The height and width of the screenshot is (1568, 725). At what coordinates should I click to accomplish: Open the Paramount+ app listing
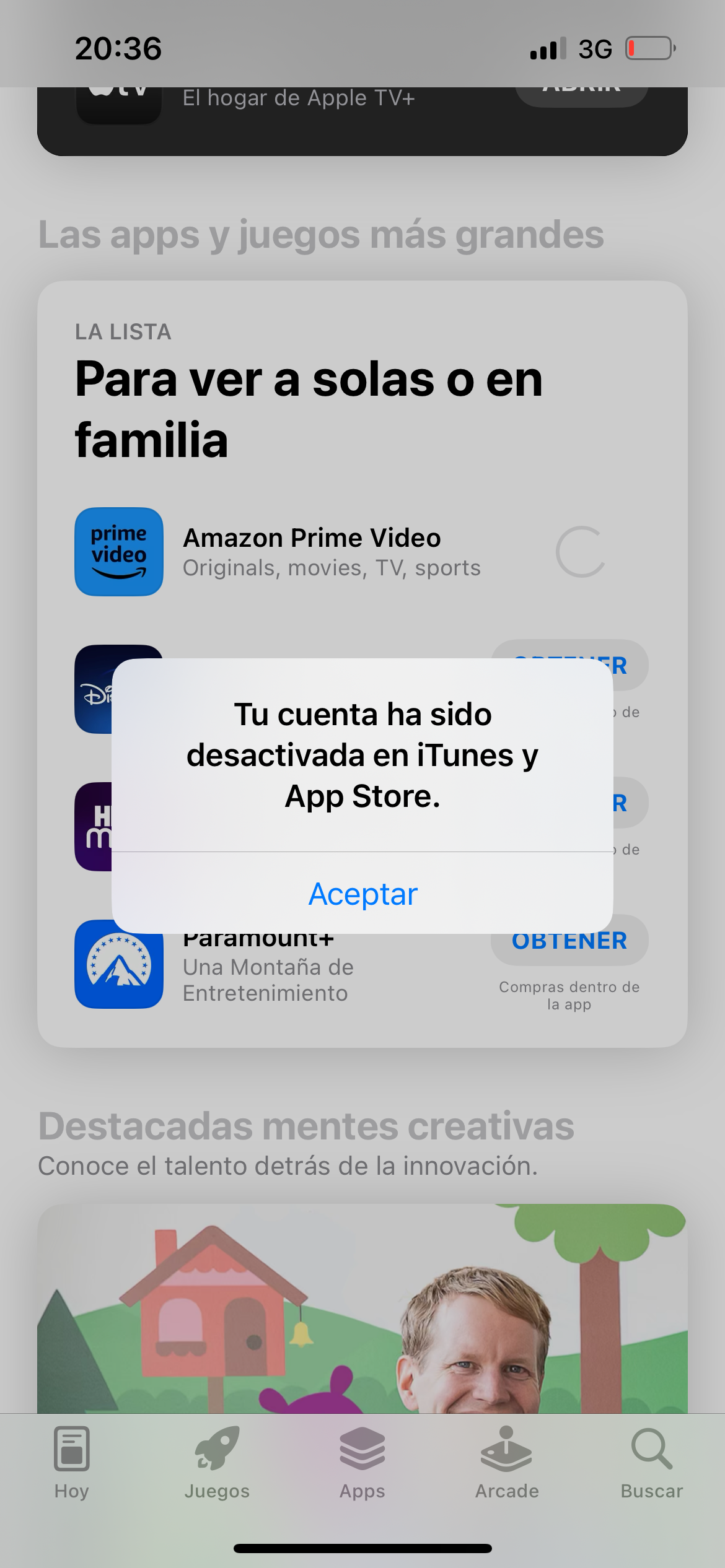(268, 965)
